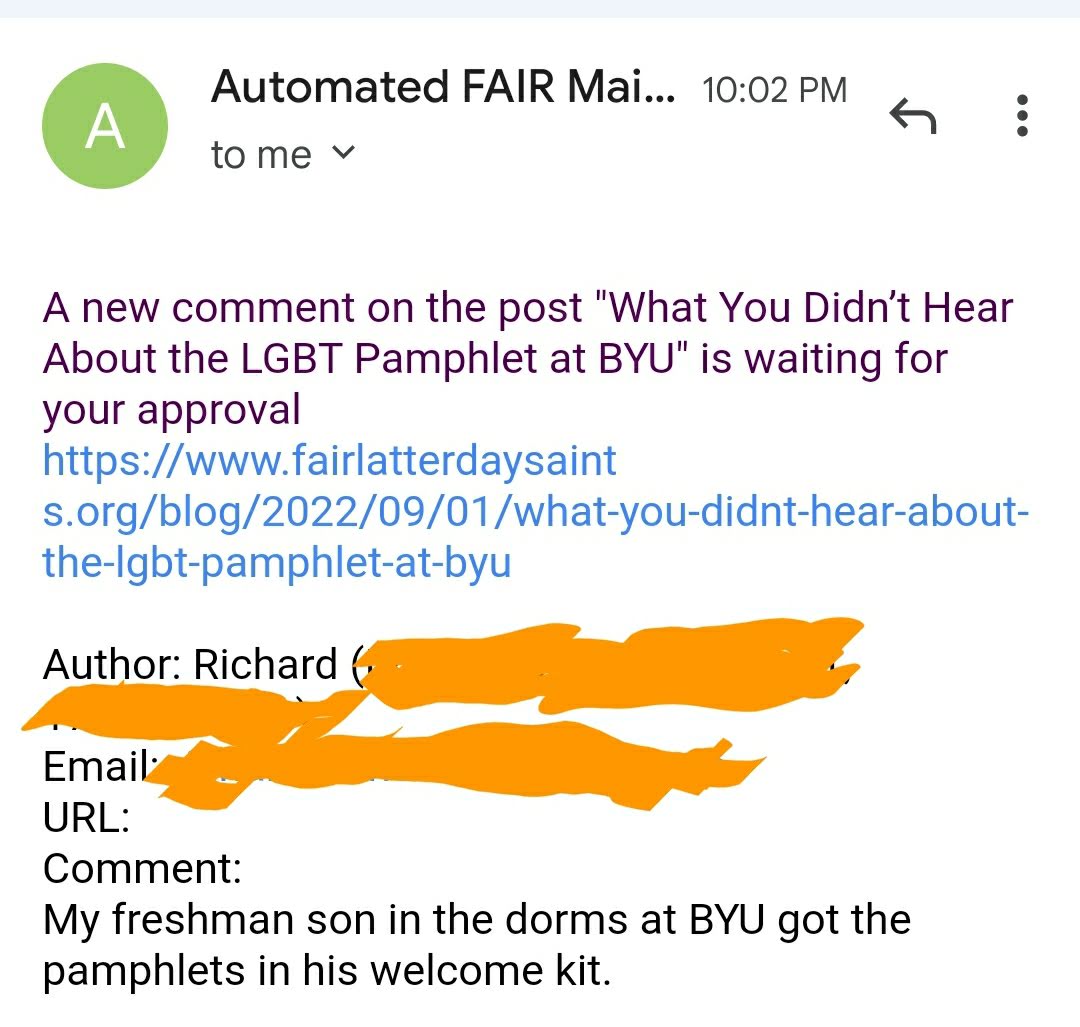
Task: Open the email overflow menu
Action: pos(1021,116)
